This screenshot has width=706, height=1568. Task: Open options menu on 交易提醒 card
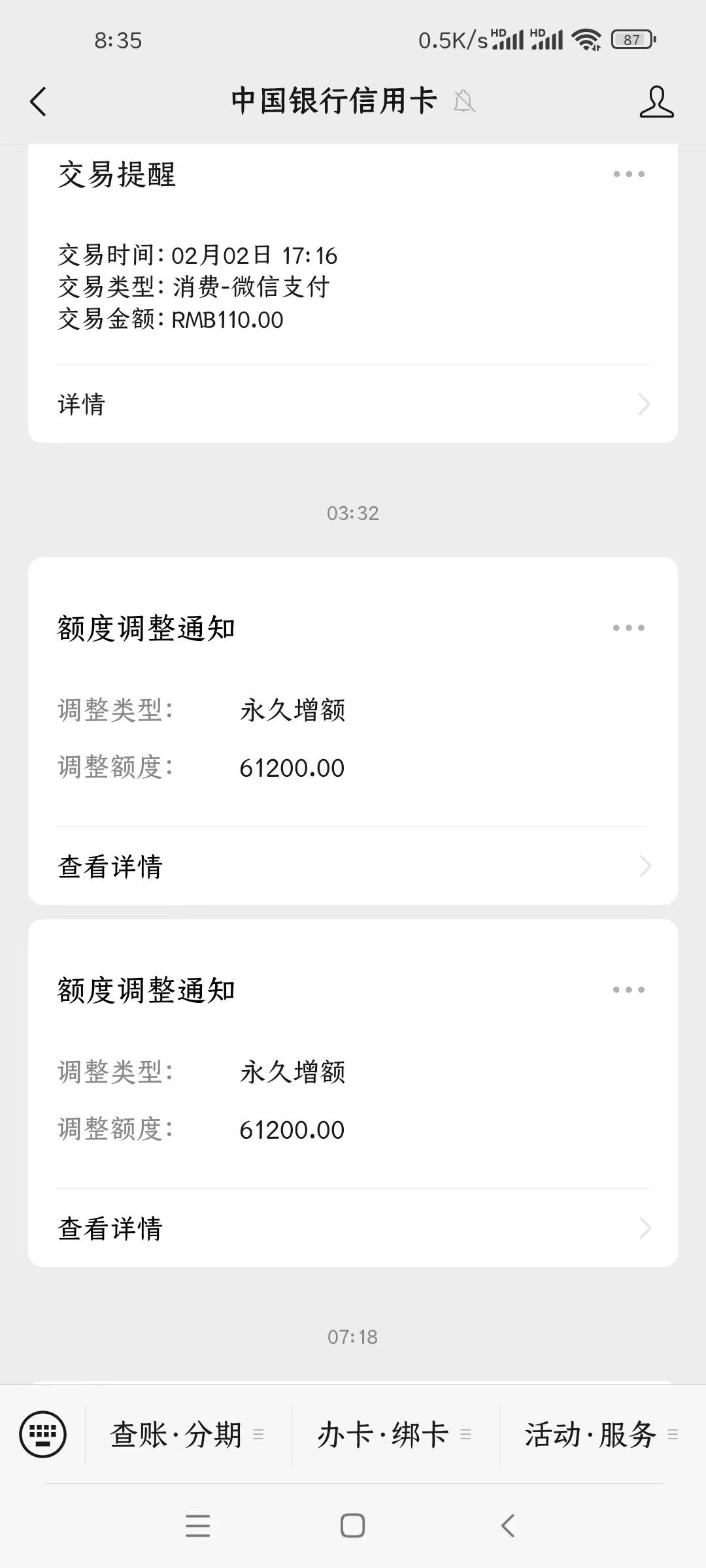click(629, 174)
